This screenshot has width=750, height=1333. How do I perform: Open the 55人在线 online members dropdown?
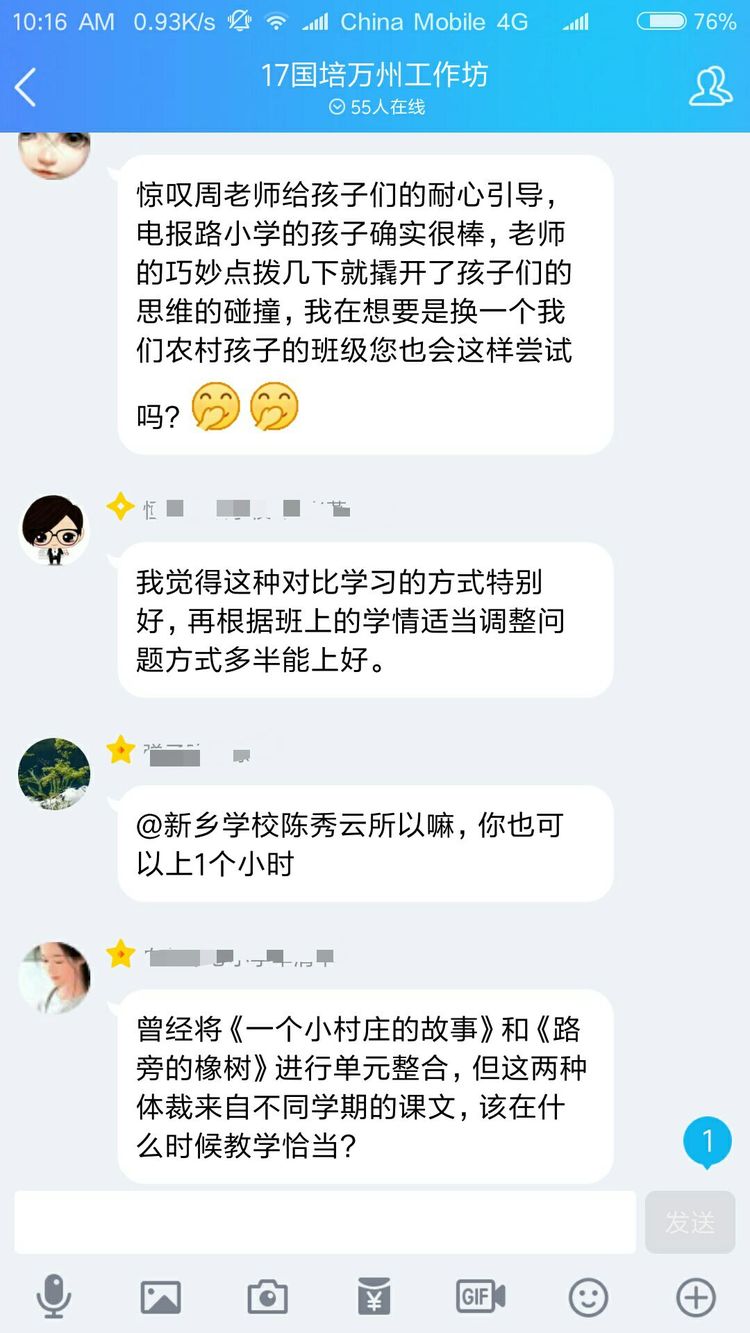coord(376,107)
